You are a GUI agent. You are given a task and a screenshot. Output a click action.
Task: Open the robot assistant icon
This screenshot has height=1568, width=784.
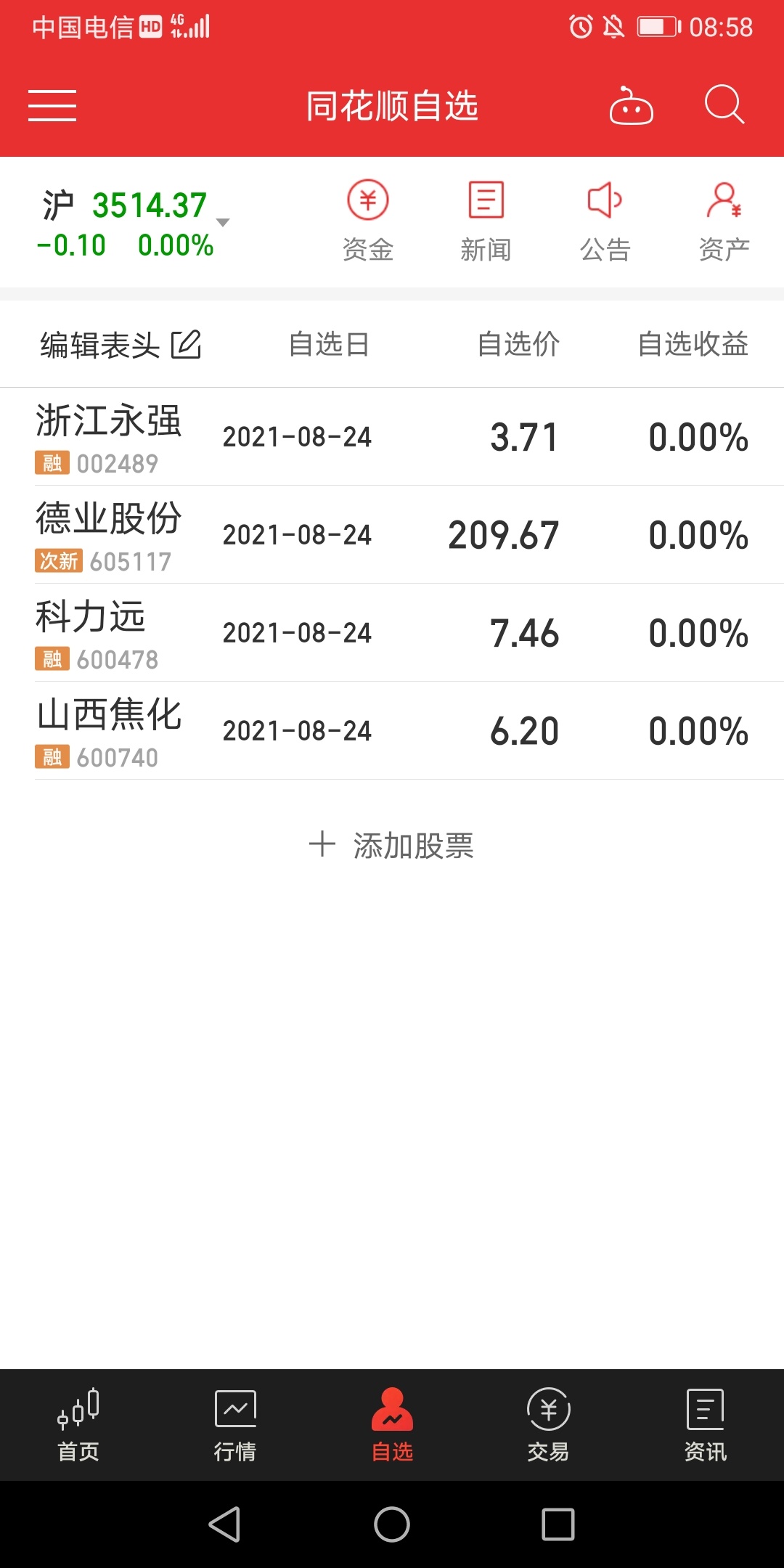coord(631,106)
